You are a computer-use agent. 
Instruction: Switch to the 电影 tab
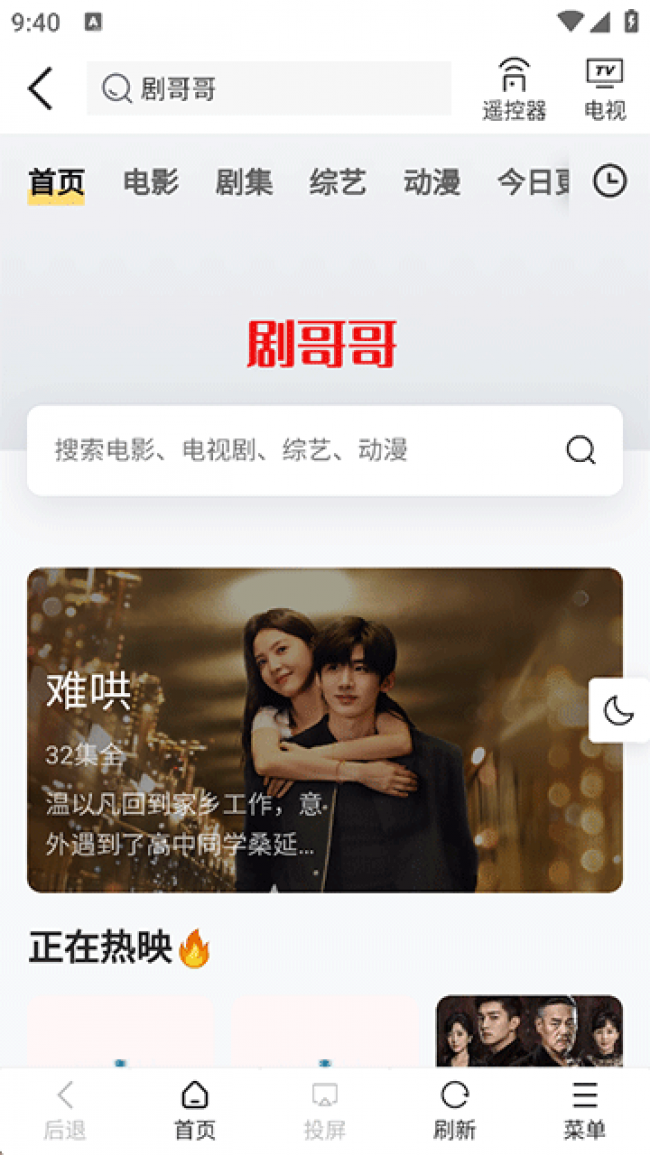tap(151, 182)
